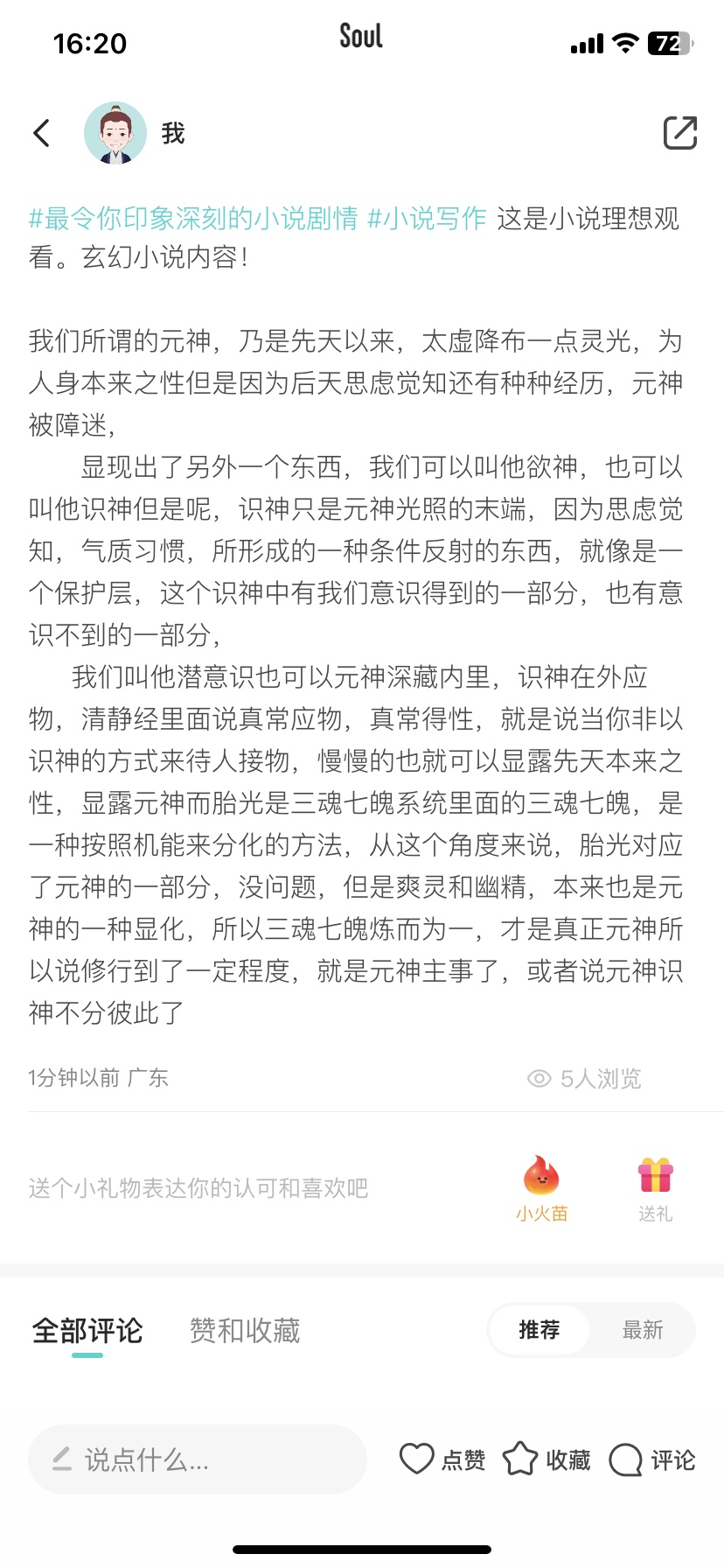Switch to the 赞和收藏 tab
This screenshot has width=724, height=1568.
point(245,1331)
